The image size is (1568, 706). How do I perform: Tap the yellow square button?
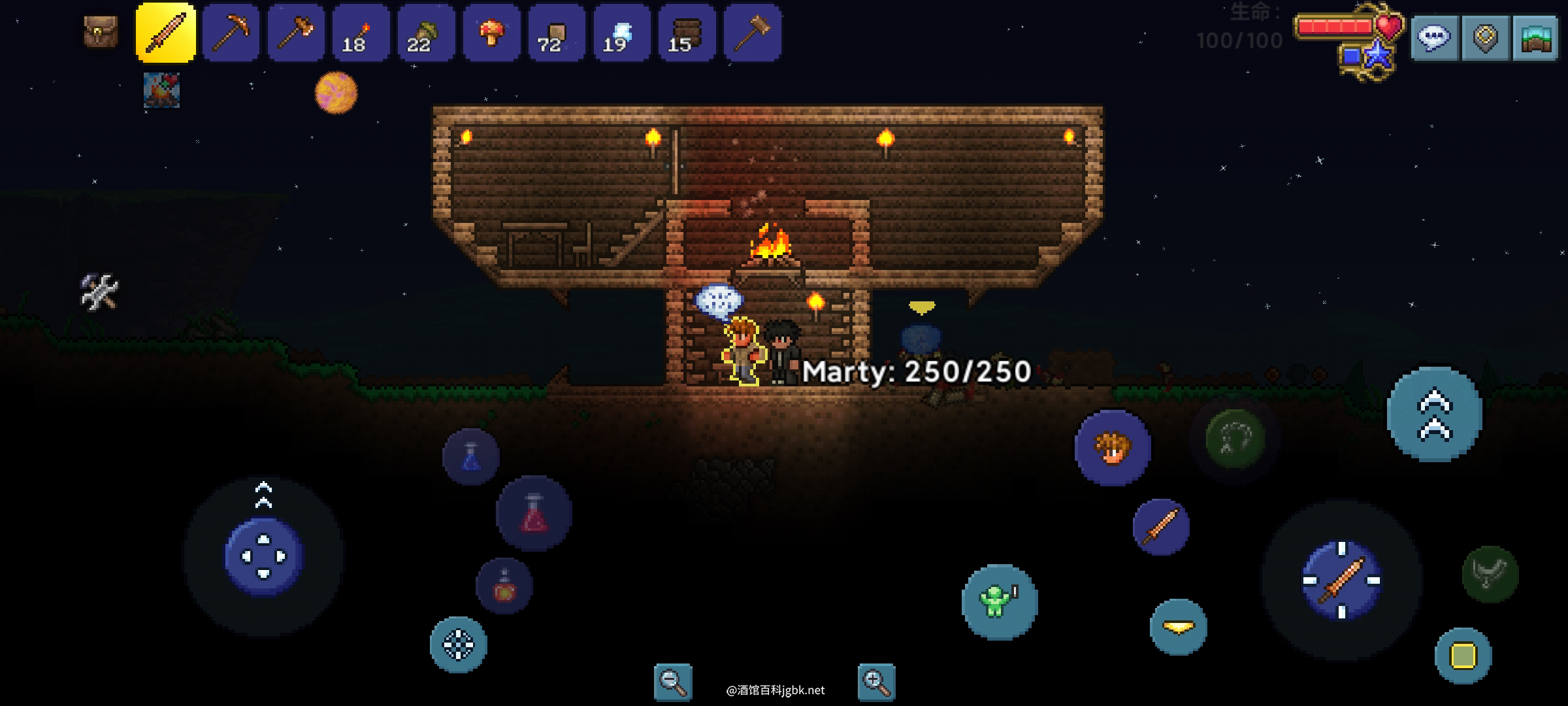[1463, 656]
